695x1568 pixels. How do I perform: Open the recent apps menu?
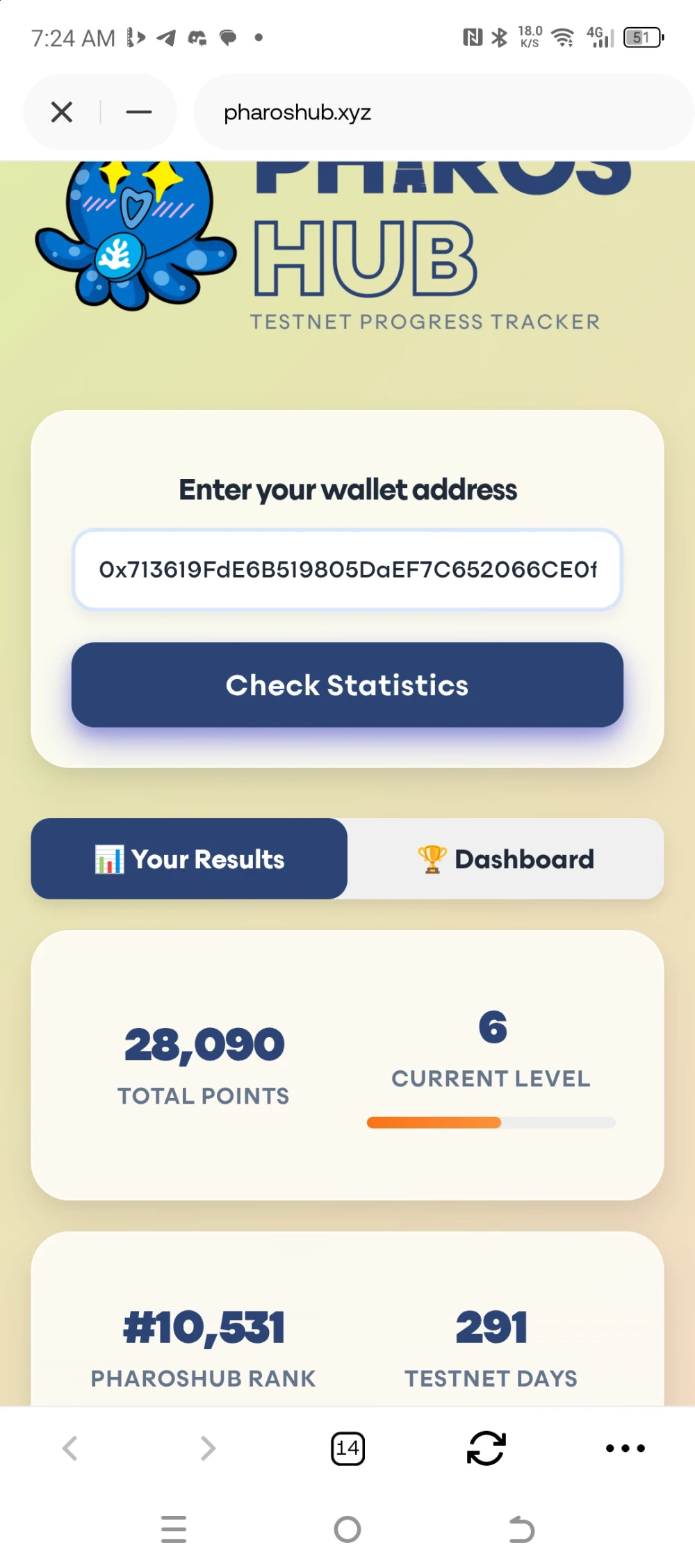(x=174, y=1529)
